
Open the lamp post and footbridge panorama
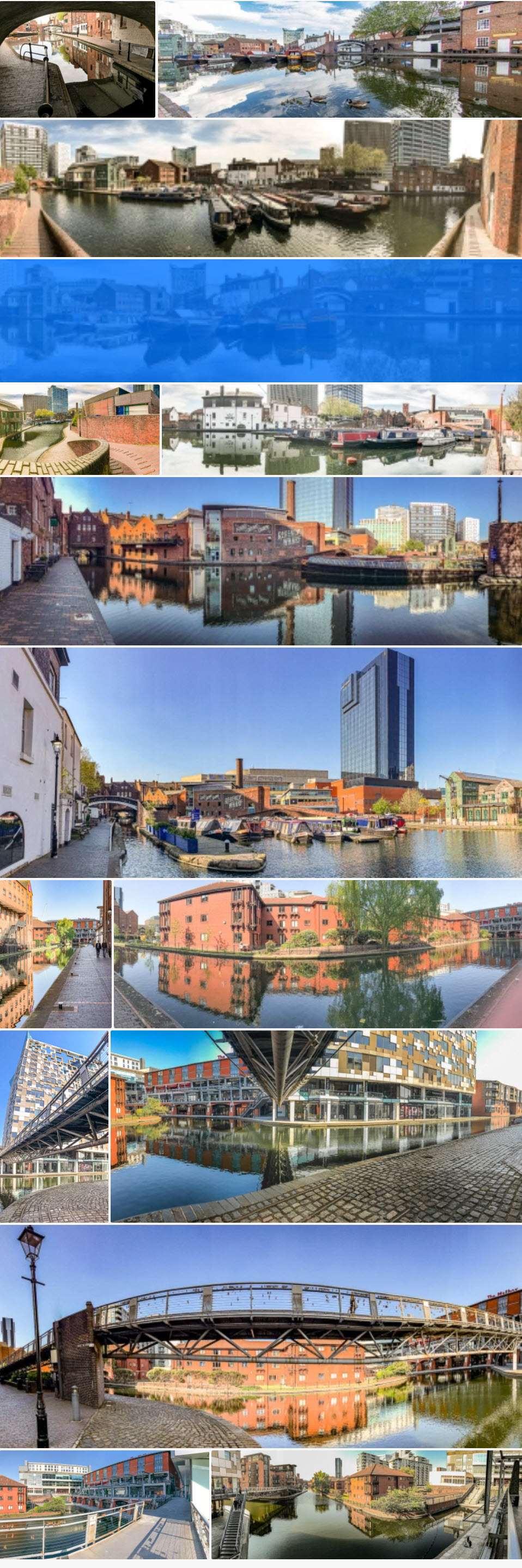[x=260, y=1336]
